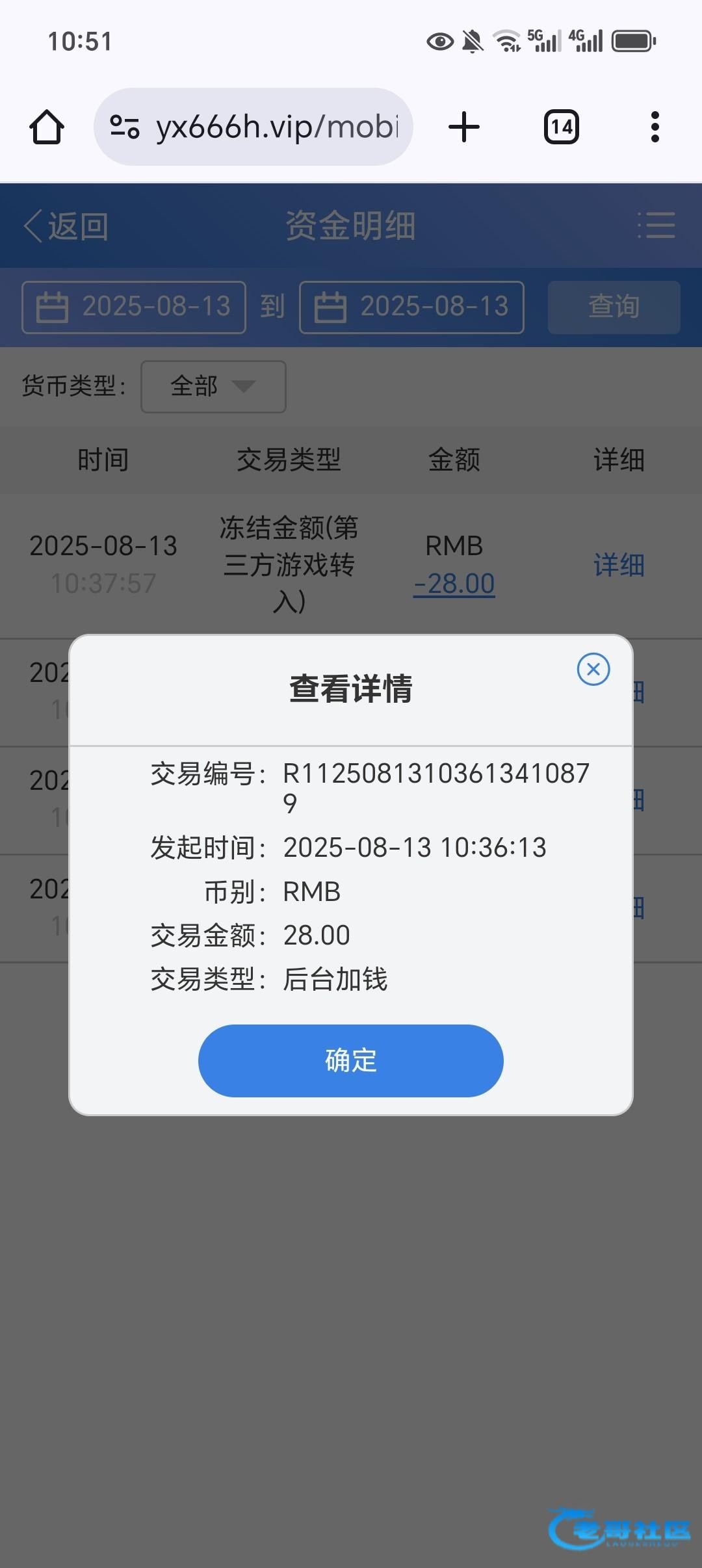Screen dimensions: 702x1568
Task: Tap the -28.00 amount link
Action: click(x=454, y=583)
